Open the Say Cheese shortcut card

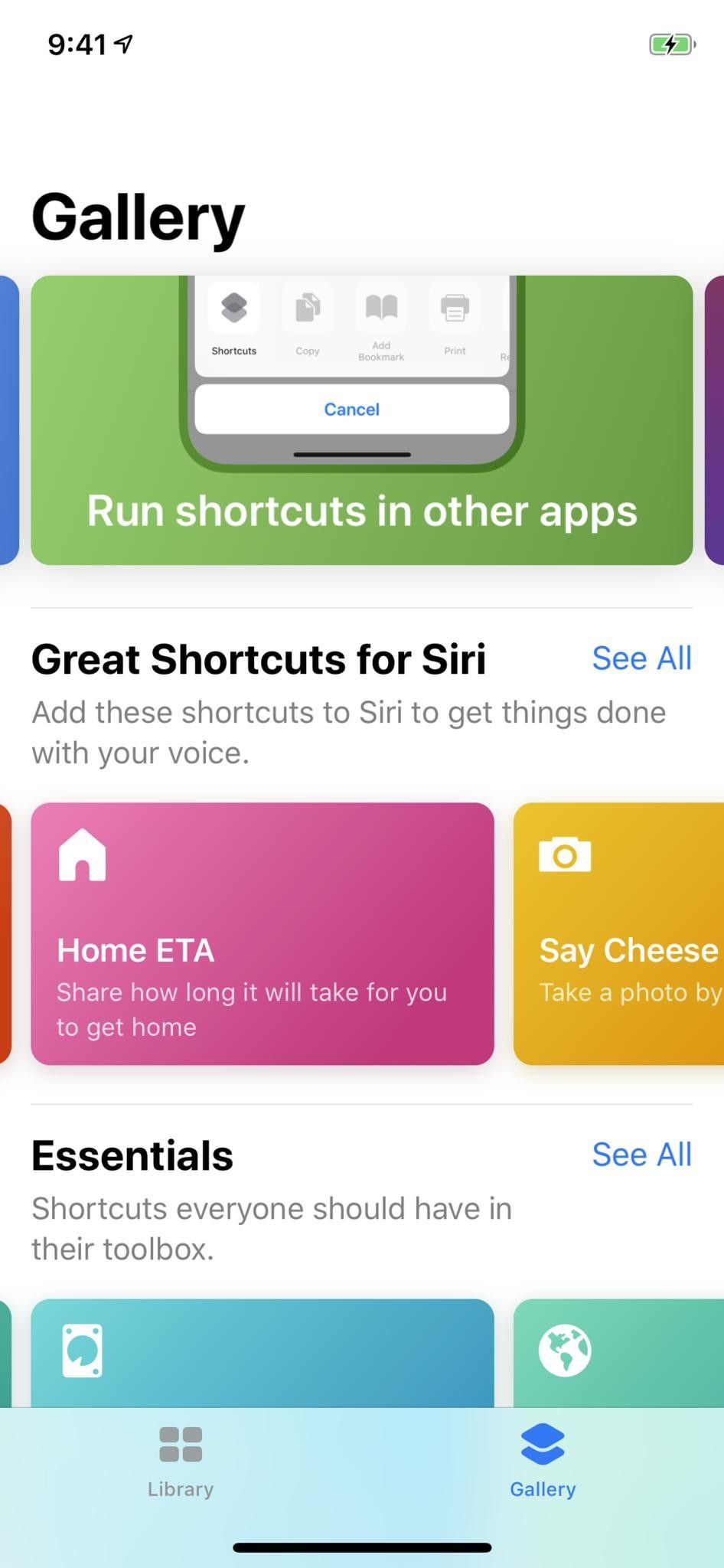point(620,933)
